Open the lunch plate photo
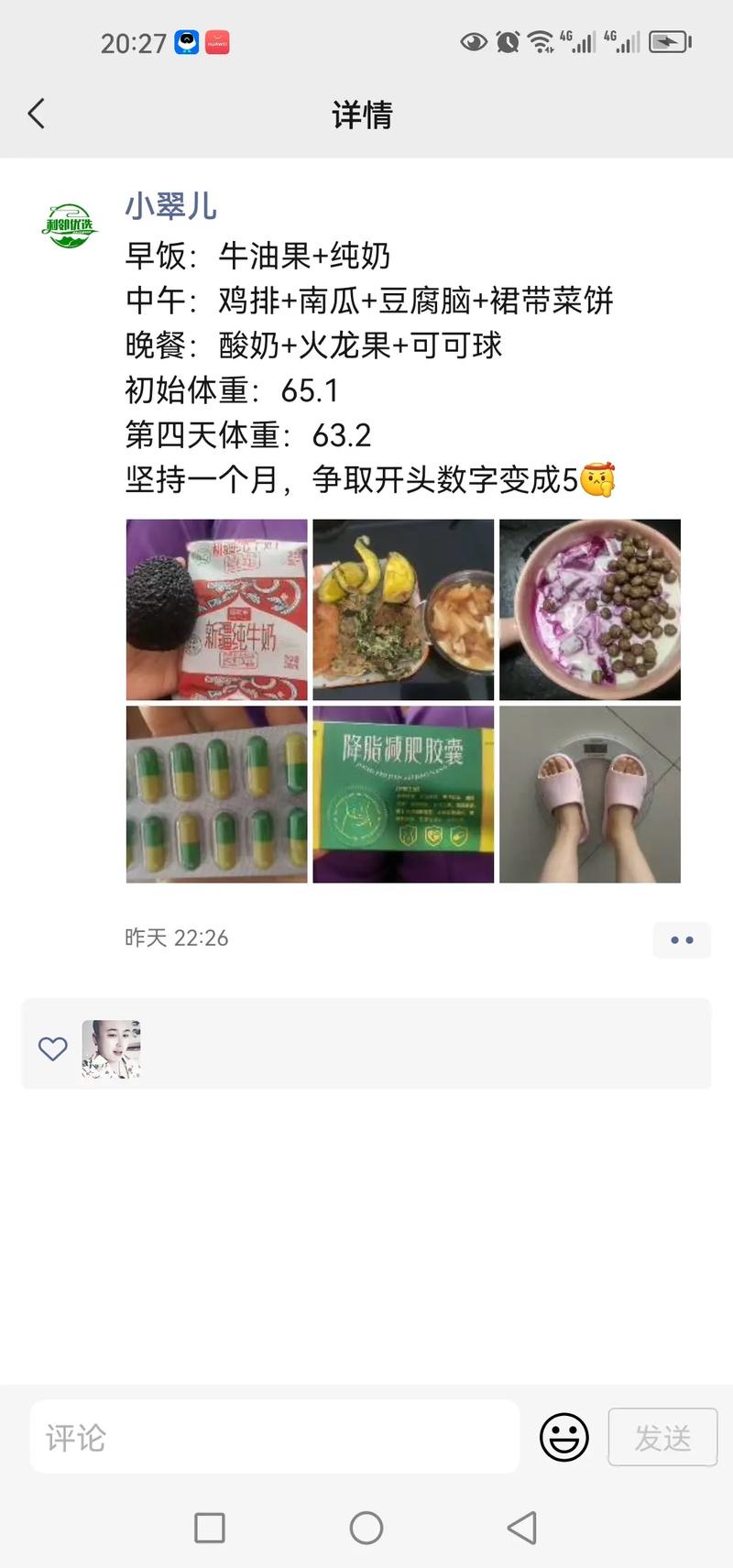The width and height of the screenshot is (733, 1568). click(x=403, y=609)
